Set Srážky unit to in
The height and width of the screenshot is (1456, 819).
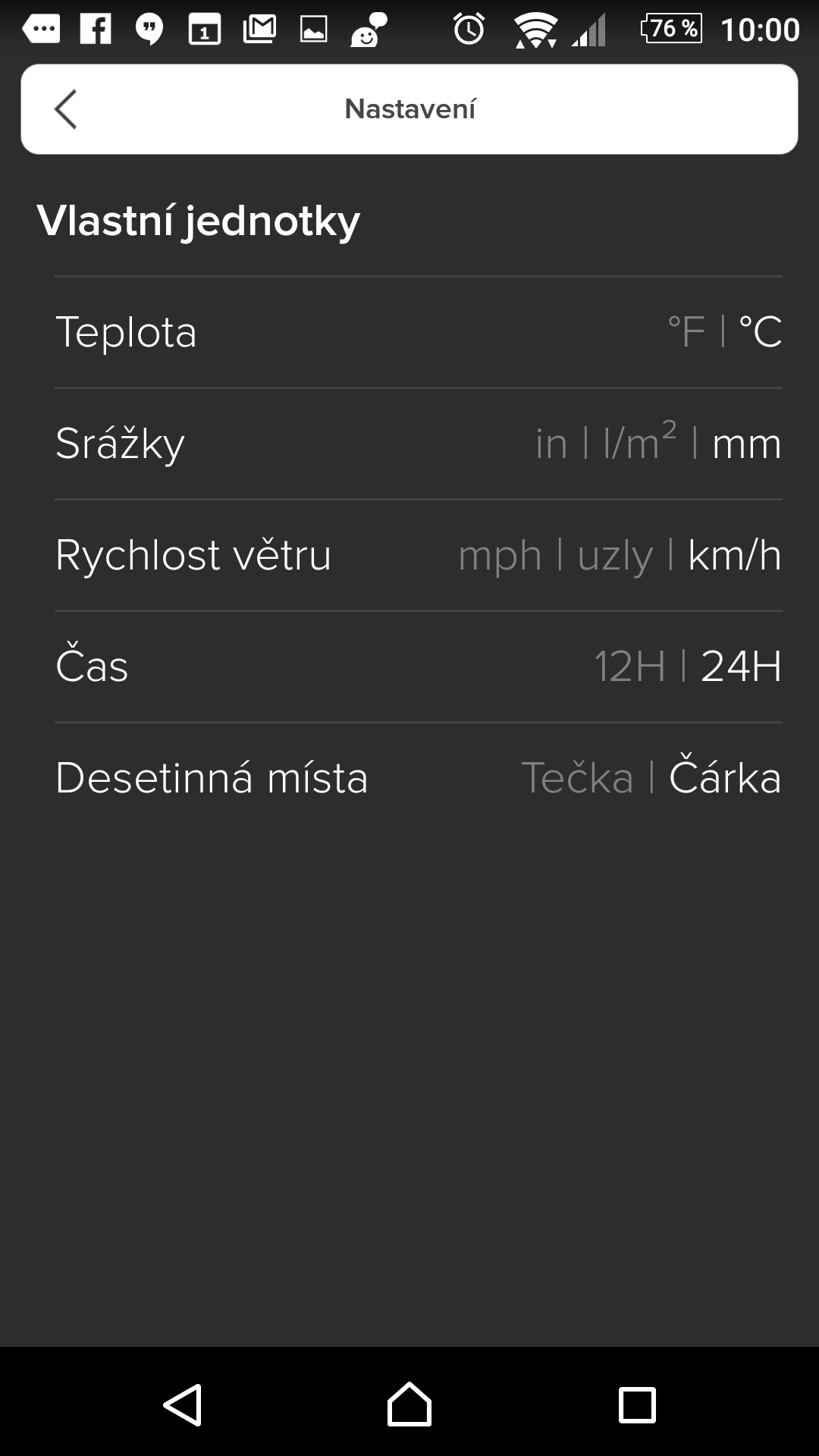[x=551, y=444]
